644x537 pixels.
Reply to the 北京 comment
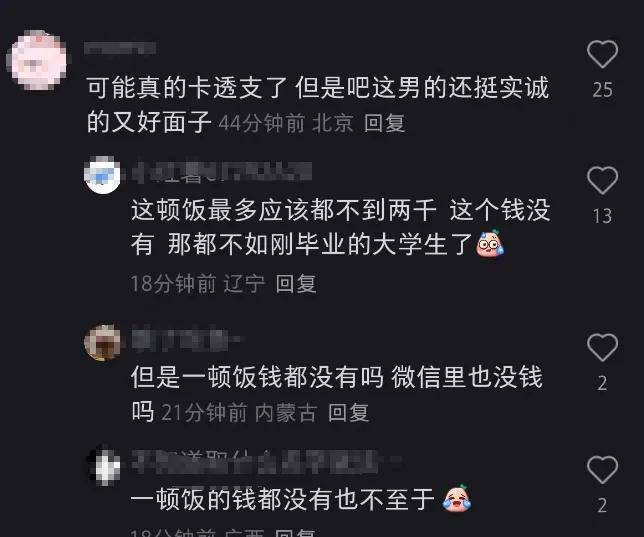(384, 123)
